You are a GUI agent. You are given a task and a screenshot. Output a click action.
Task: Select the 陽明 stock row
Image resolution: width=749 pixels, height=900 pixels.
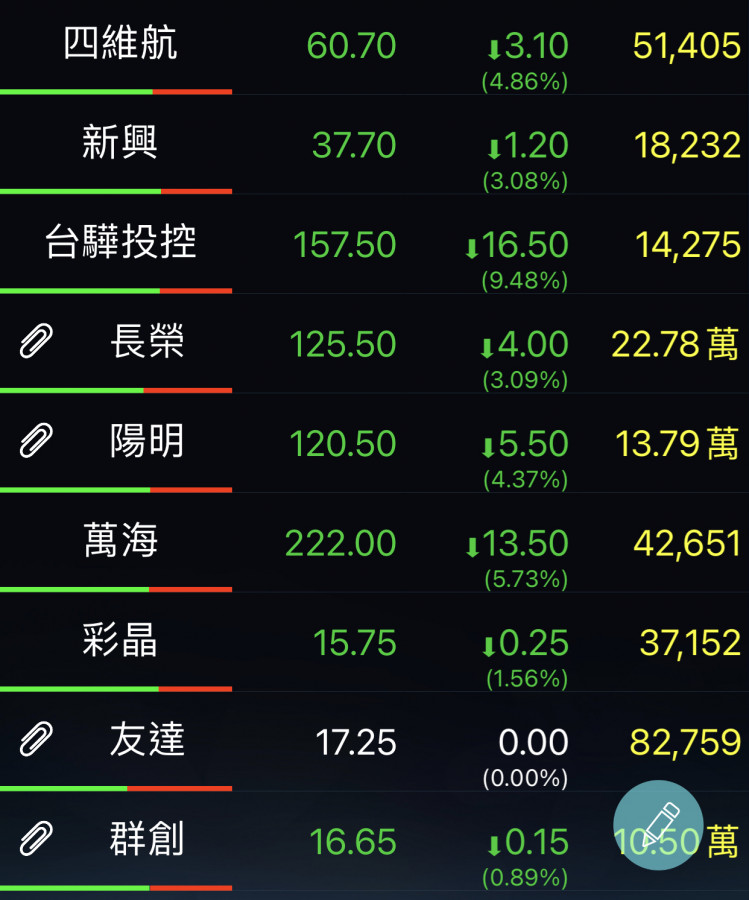pos(147,442)
